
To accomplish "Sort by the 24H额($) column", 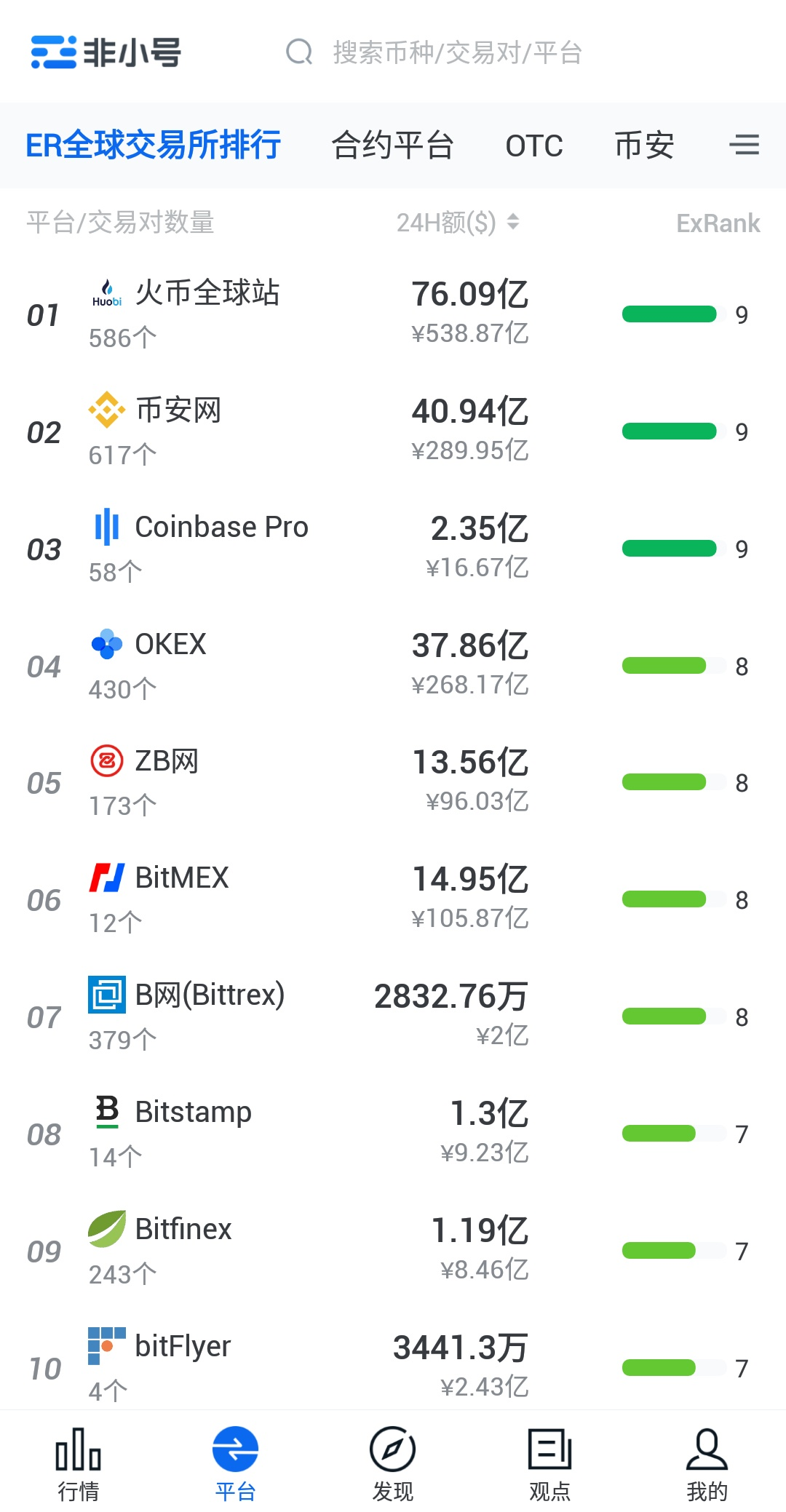I will 458,223.
